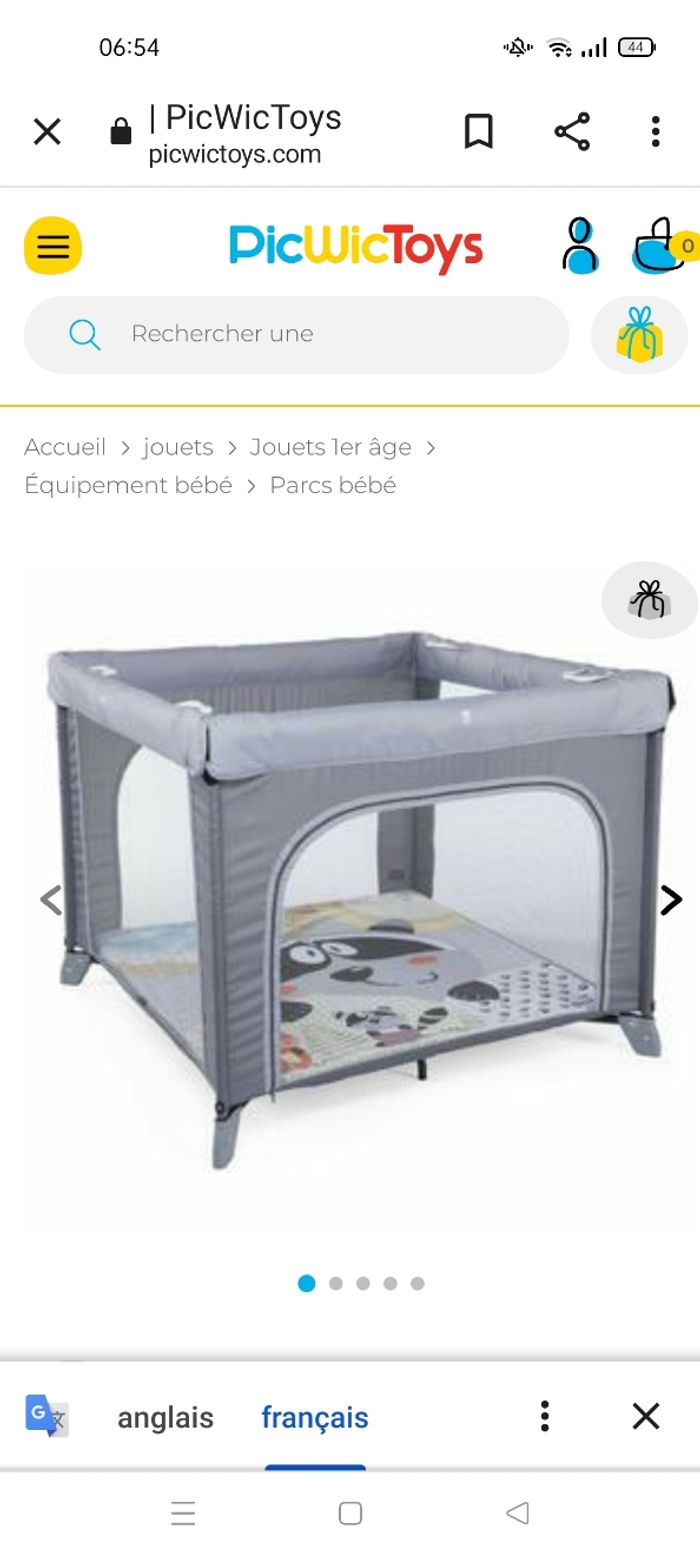The width and height of the screenshot is (700, 1556).
Task: Share this page link
Action: [571, 132]
